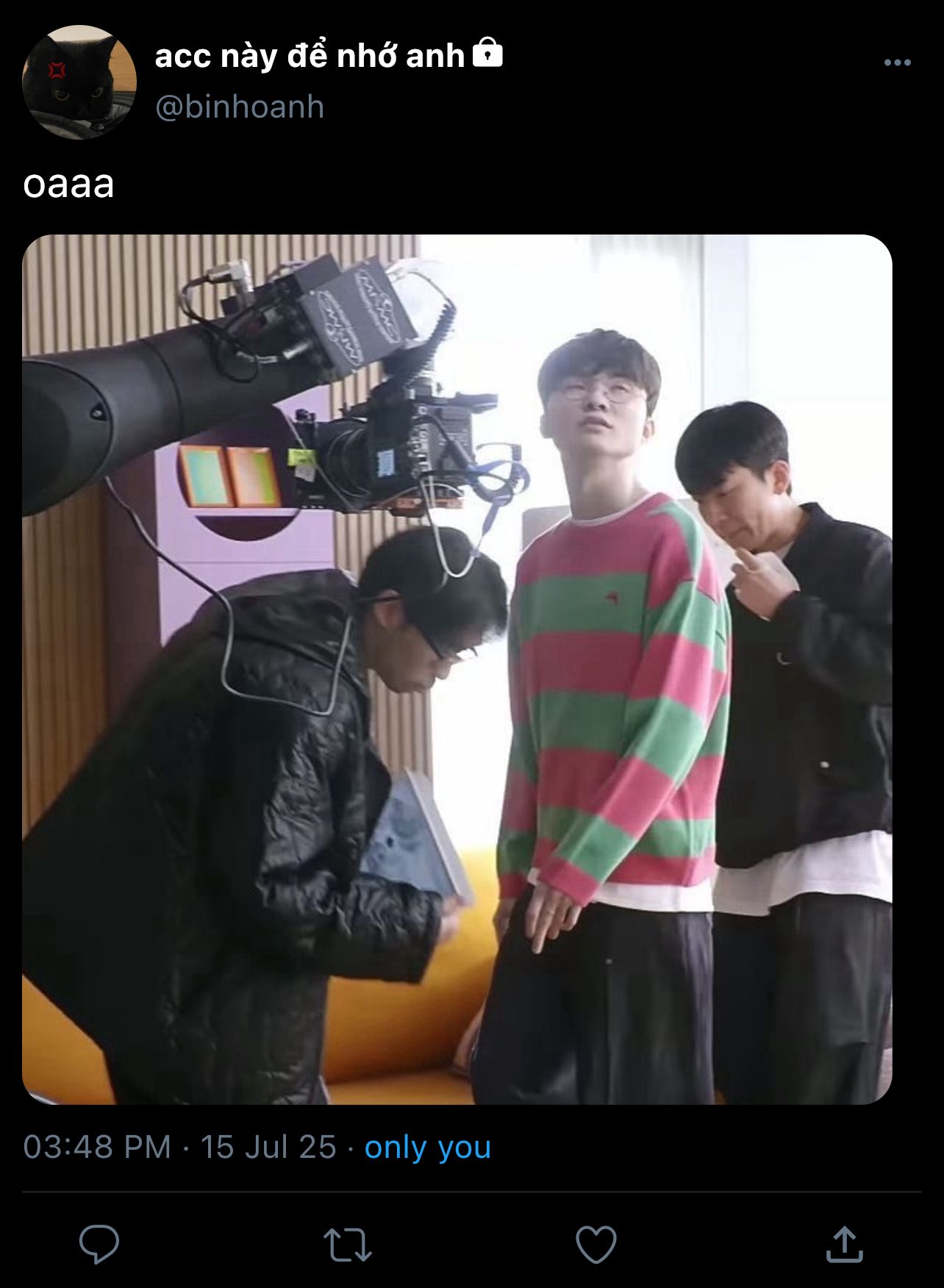
Task: Share this tweet
Action: point(844,1244)
